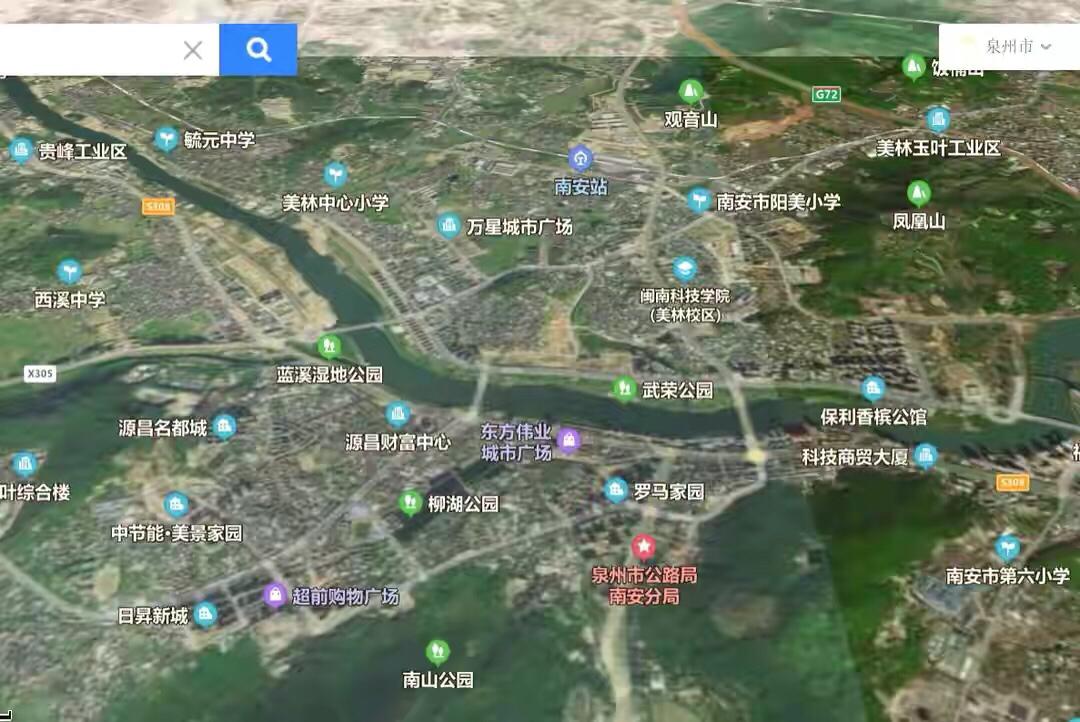Open the 罗马家园 marker
This screenshot has width=1080, height=722.
[x=616, y=490]
